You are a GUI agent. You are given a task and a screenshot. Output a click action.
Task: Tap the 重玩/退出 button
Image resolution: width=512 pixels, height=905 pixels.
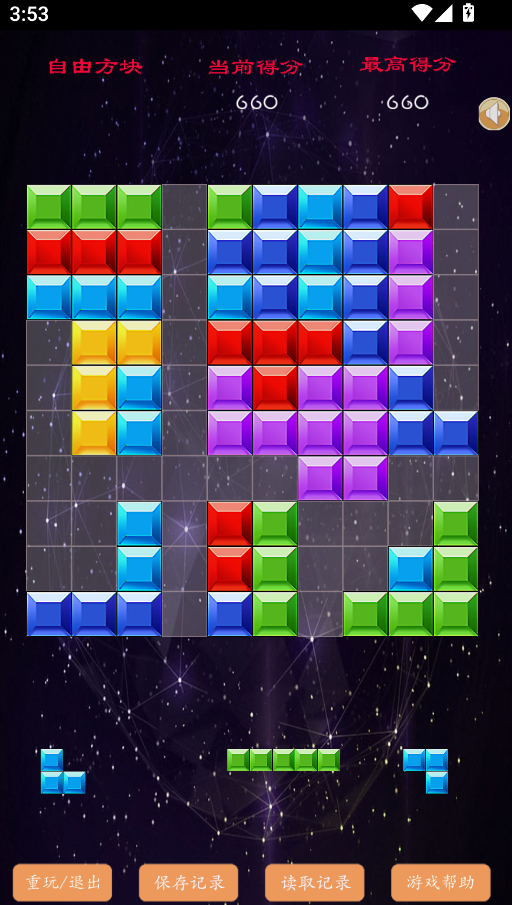[63, 882]
